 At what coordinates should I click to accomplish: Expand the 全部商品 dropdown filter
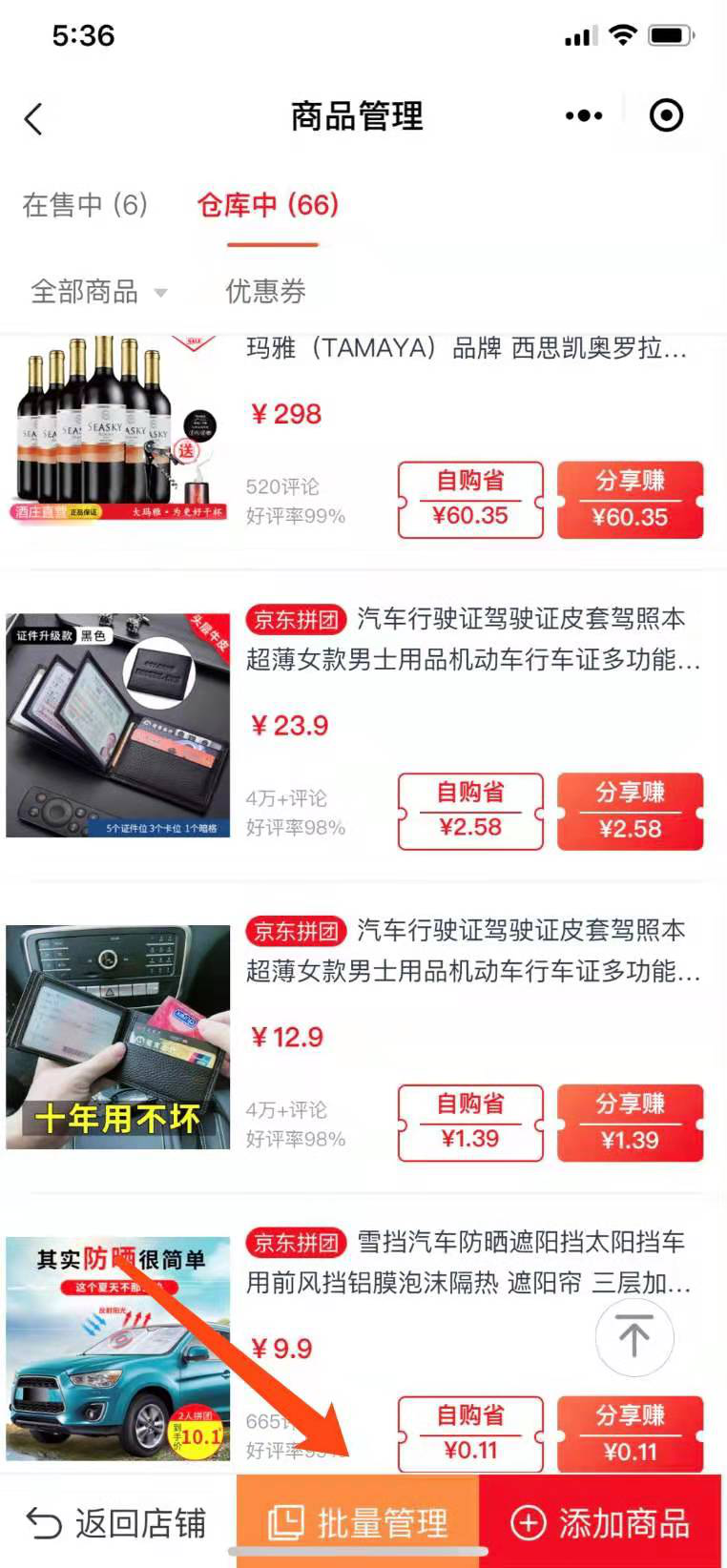pyautogui.click(x=98, y=291)
